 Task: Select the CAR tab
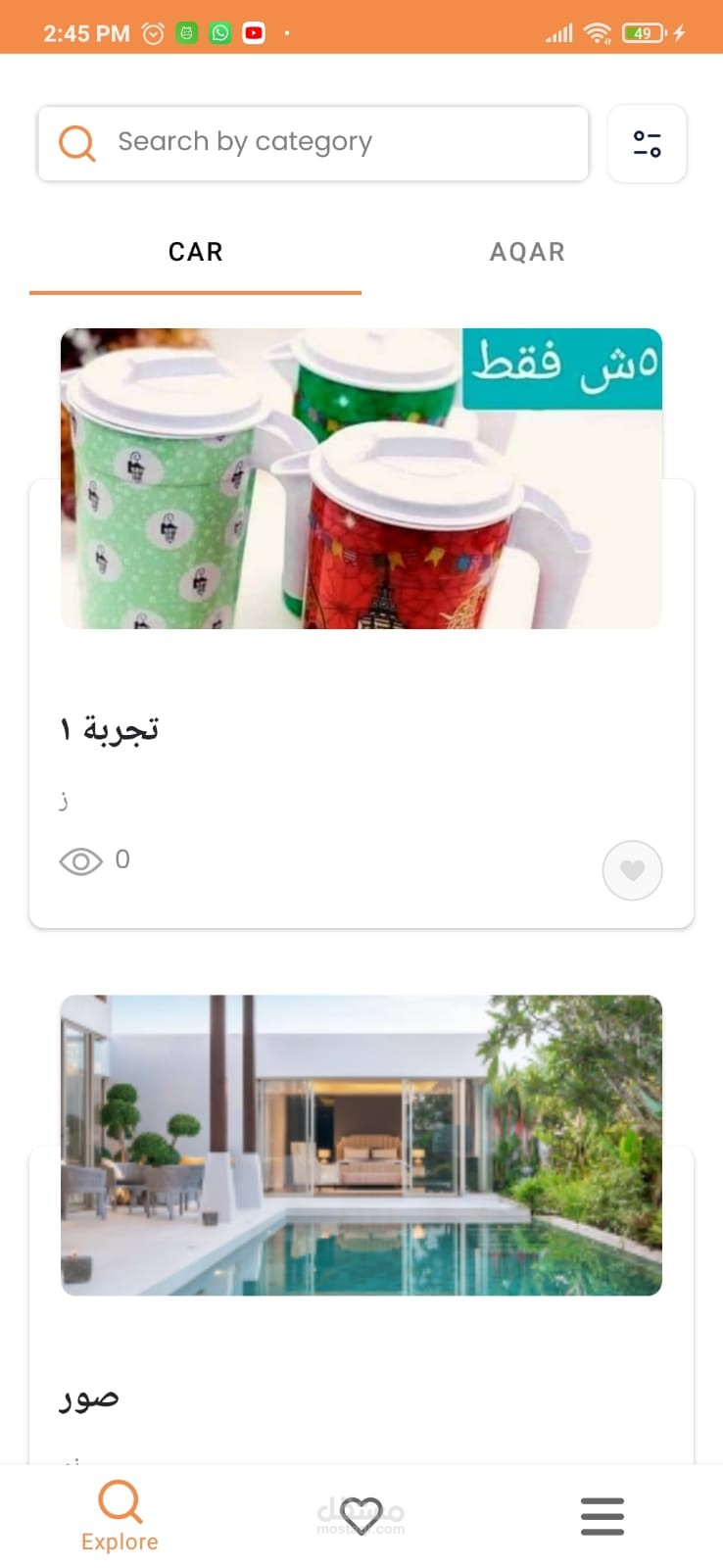click(196, 252)
